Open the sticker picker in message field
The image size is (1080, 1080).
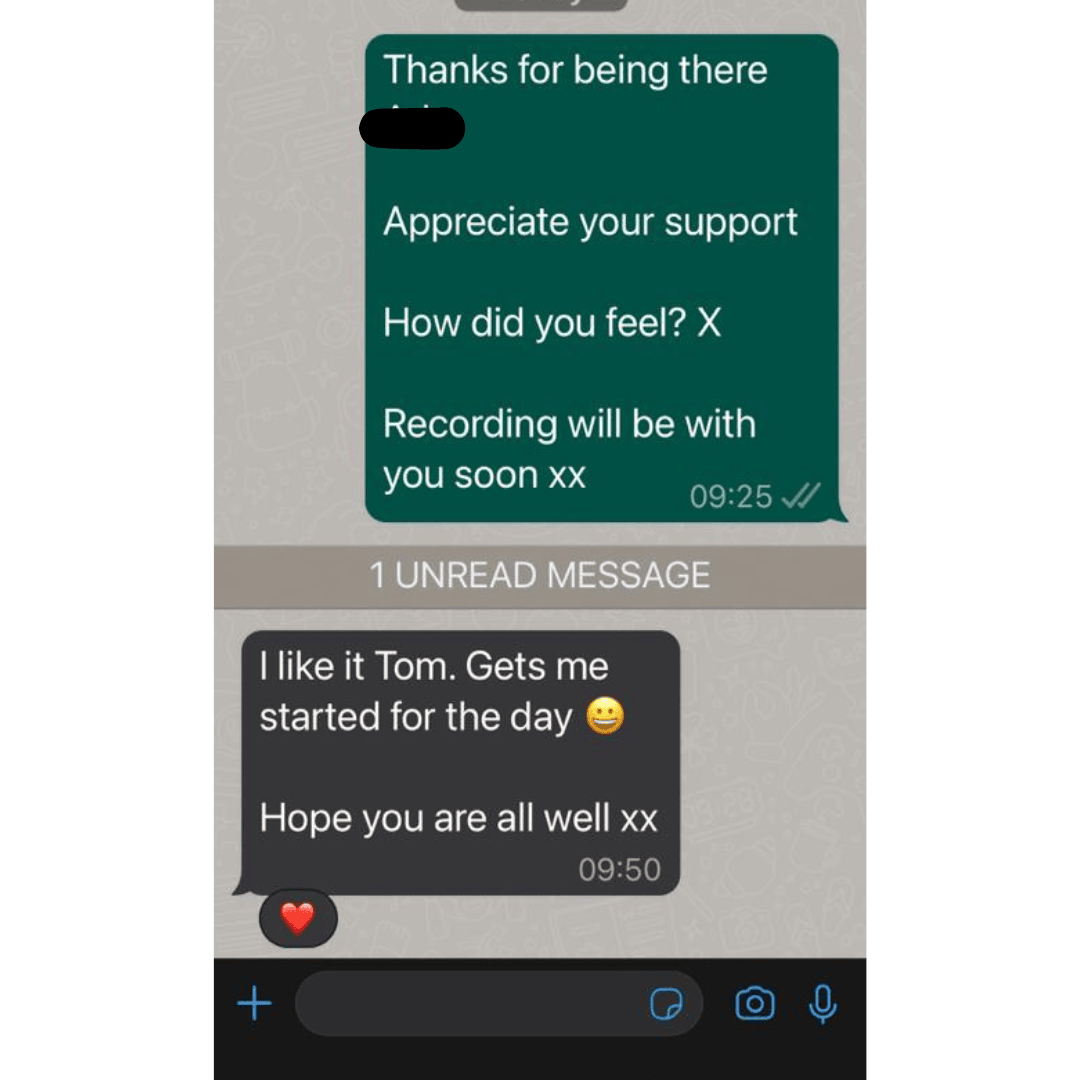pyautogui.click(x=666, y=1004)
